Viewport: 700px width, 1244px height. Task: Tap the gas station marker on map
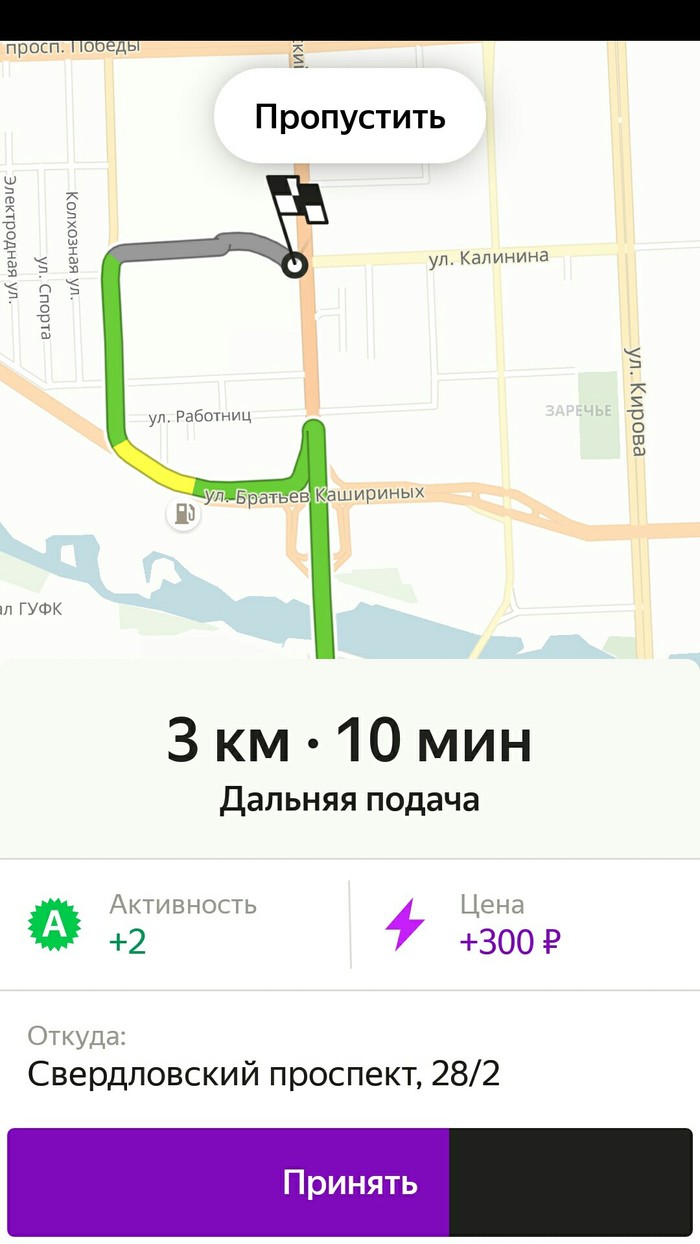[x=182, y=515]
